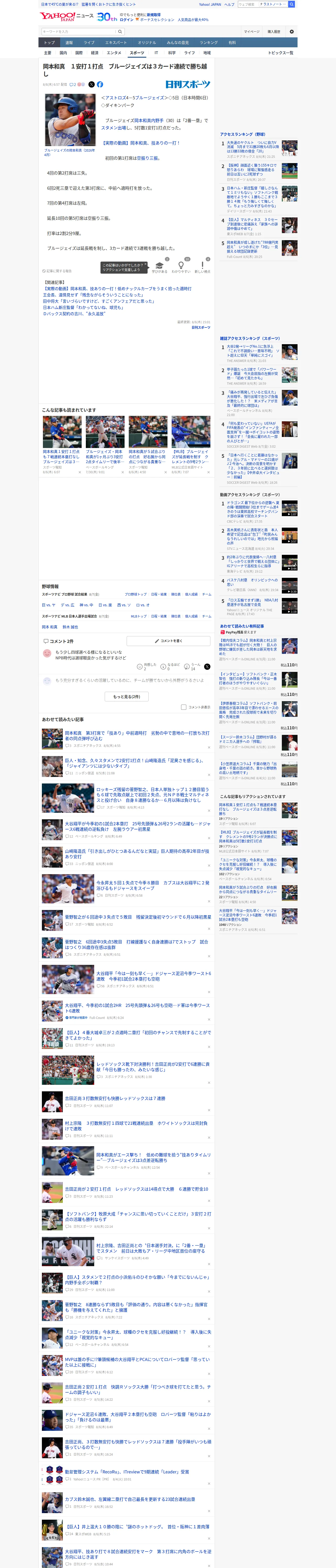Open the settings gear icon
This screenshot has height=1568, width=336.
(291, 32)
